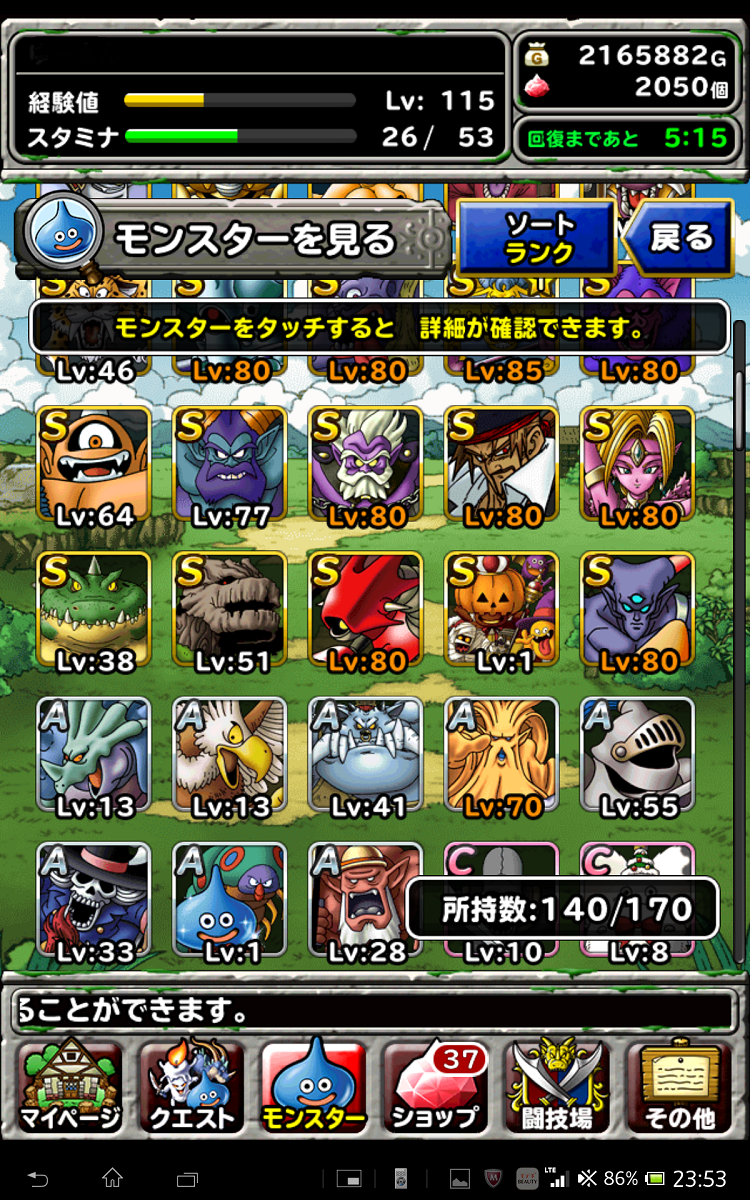Select the brown rock golem Lv:51
Image resolution: width=750 pixels, height=1200 pixels.
click(x=230, y=612)
